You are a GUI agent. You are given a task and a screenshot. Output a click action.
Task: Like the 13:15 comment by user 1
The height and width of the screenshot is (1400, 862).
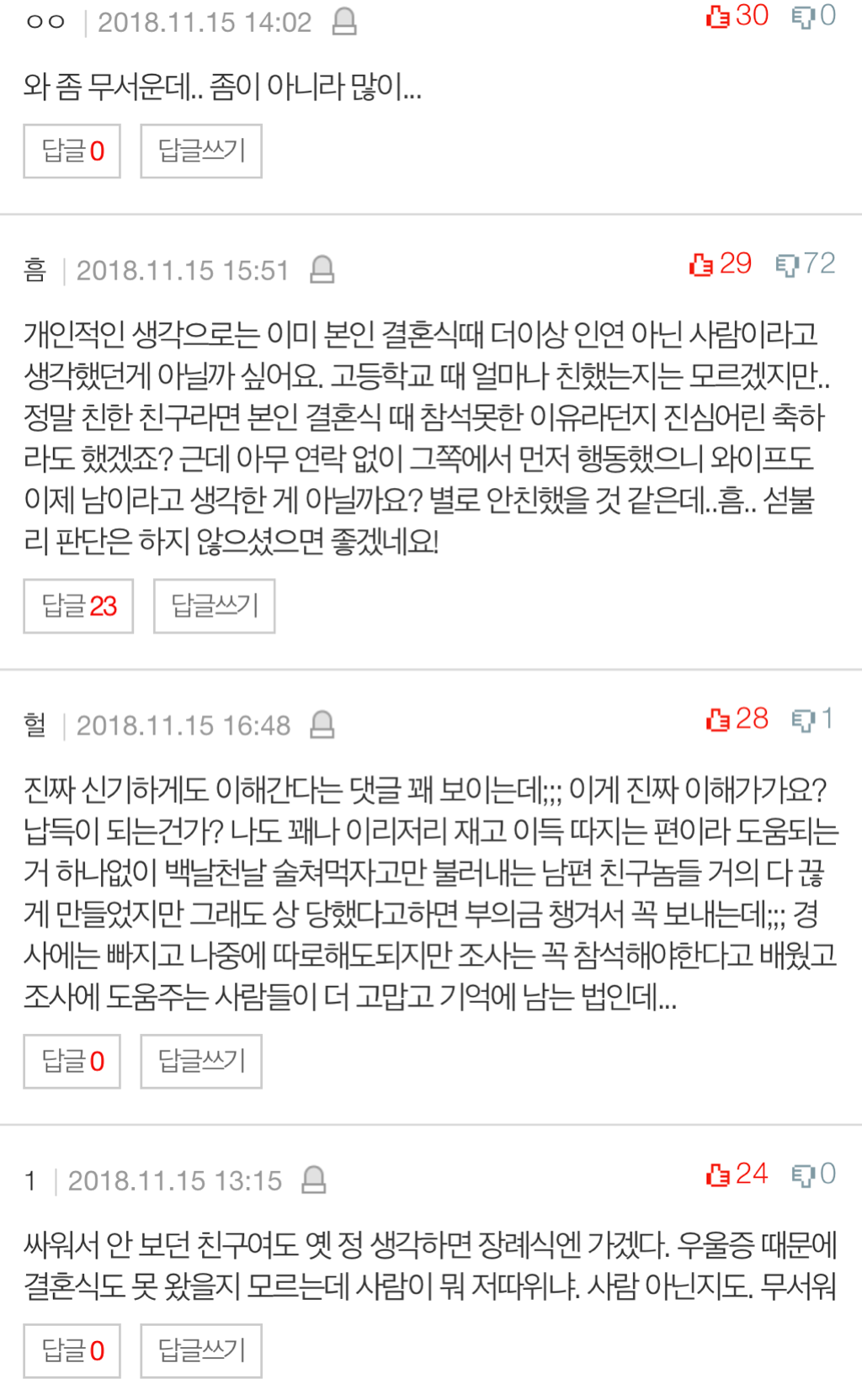point(737,1175)
